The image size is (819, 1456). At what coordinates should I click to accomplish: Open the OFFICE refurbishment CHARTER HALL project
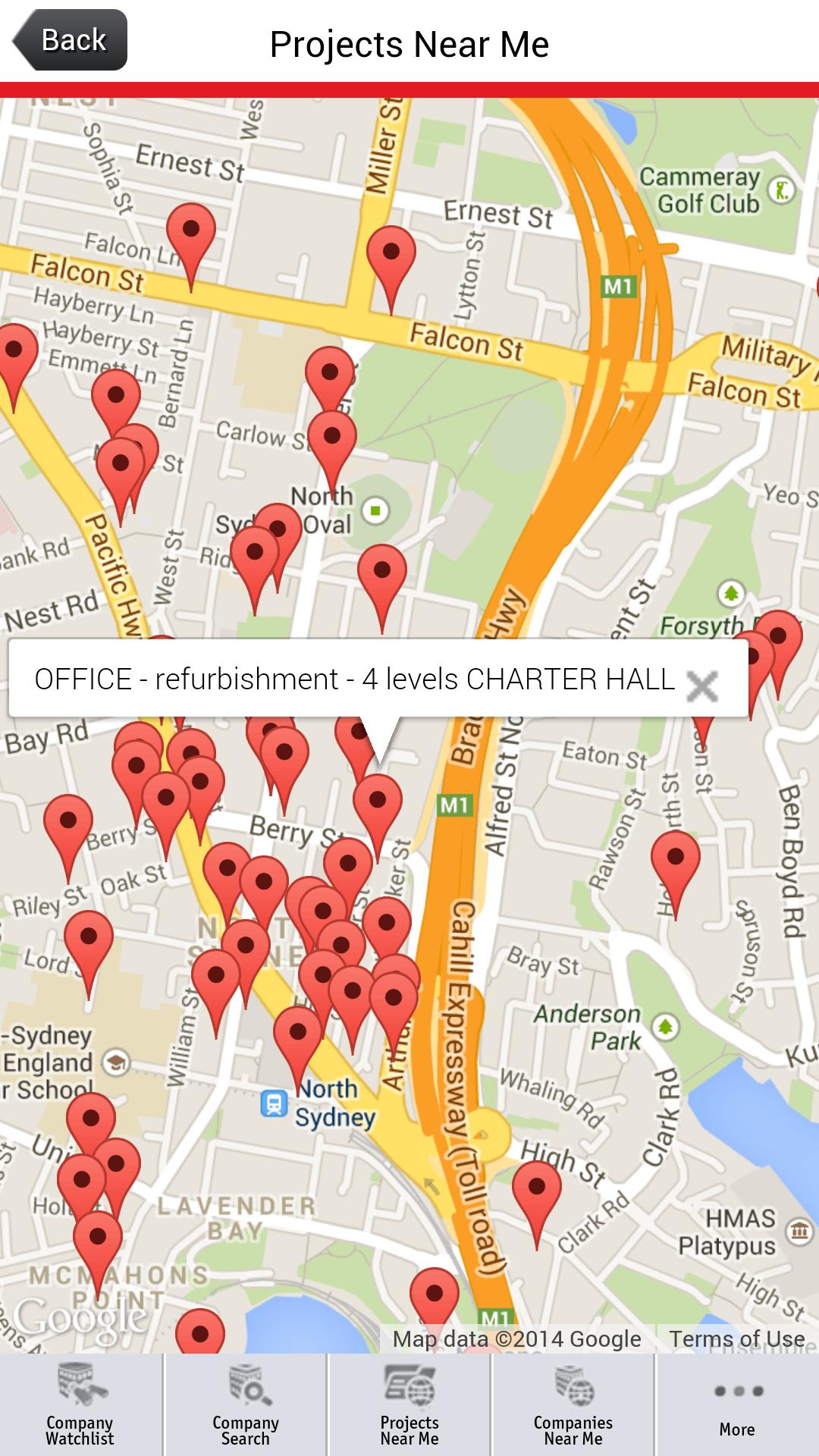[354, 679]
